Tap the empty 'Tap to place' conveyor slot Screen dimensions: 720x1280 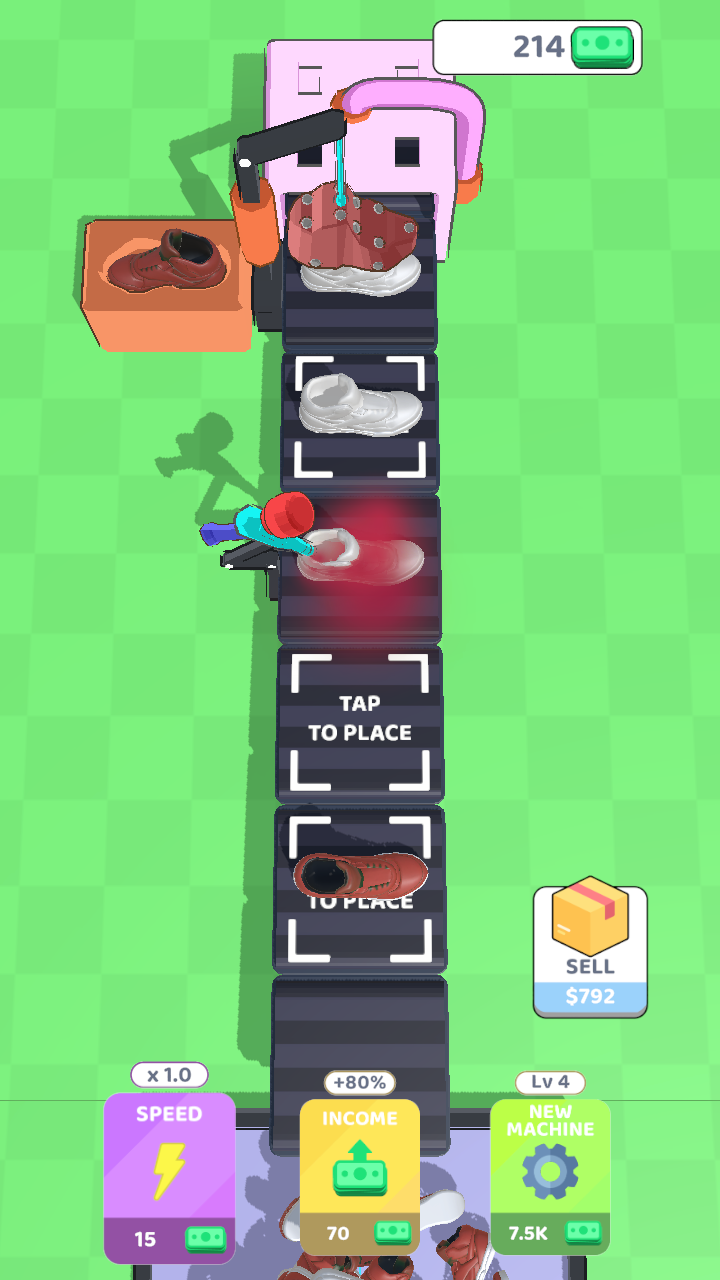[x=360, y=720]
